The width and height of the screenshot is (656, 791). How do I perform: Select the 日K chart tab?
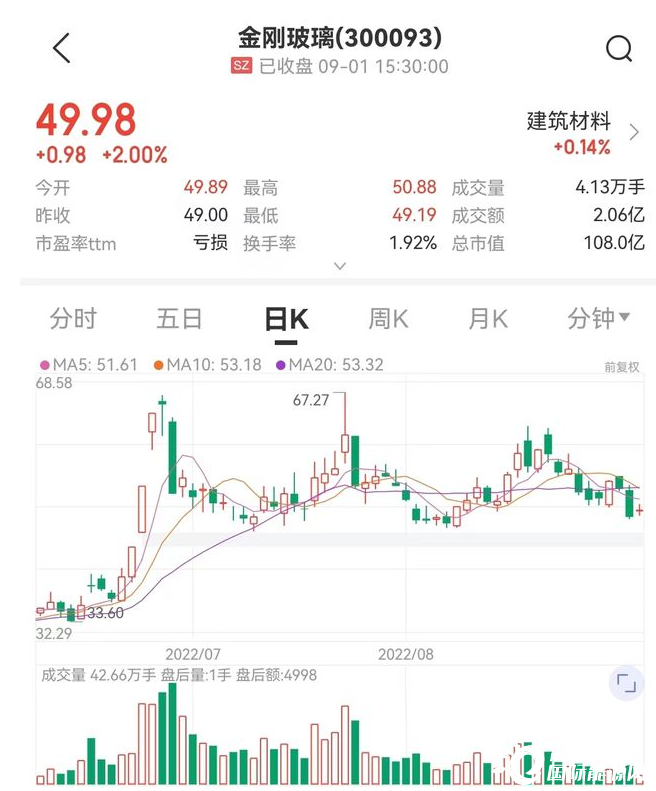tap(286, 319)
